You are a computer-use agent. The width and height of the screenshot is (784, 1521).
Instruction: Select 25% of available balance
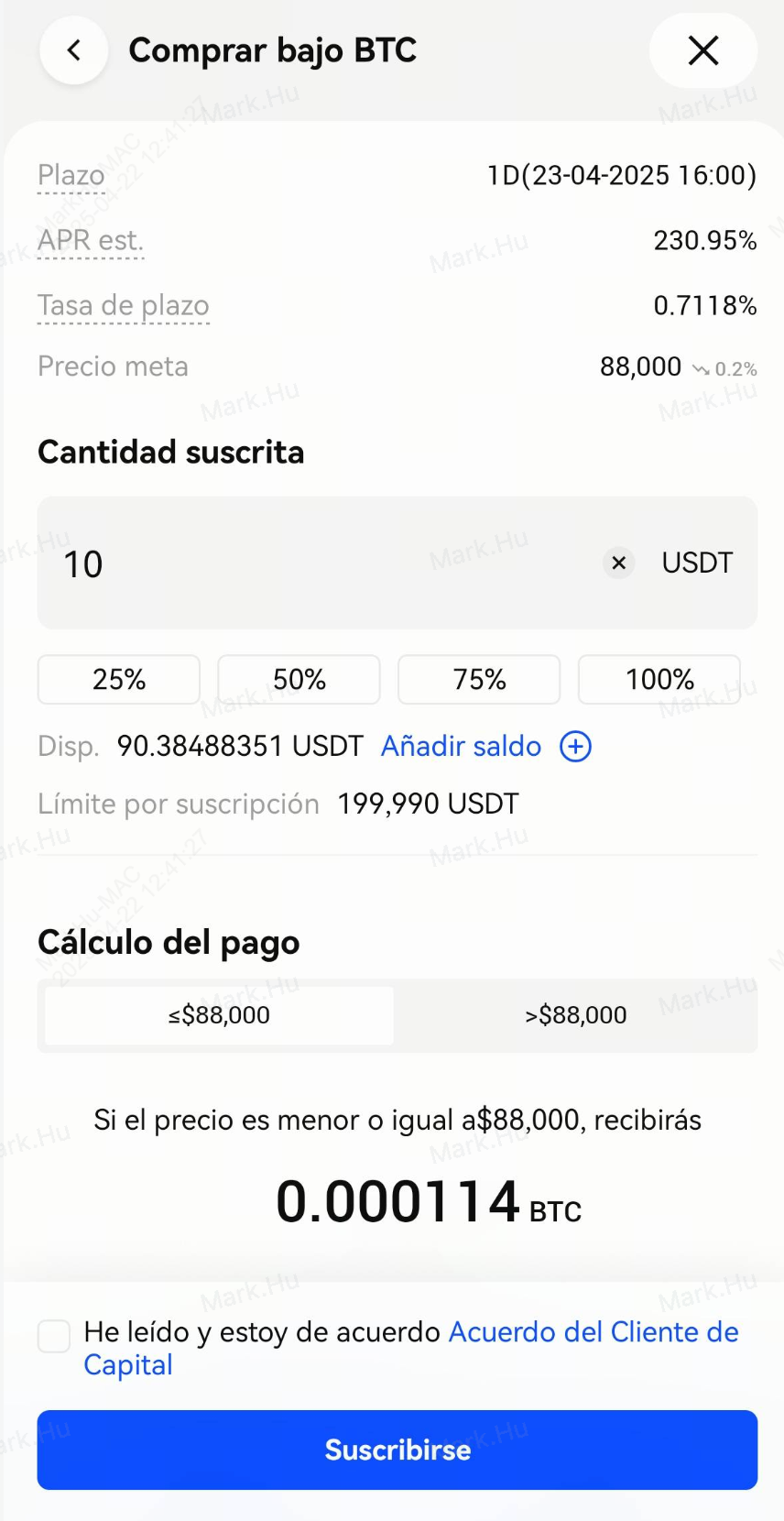[x=119, y=680]
